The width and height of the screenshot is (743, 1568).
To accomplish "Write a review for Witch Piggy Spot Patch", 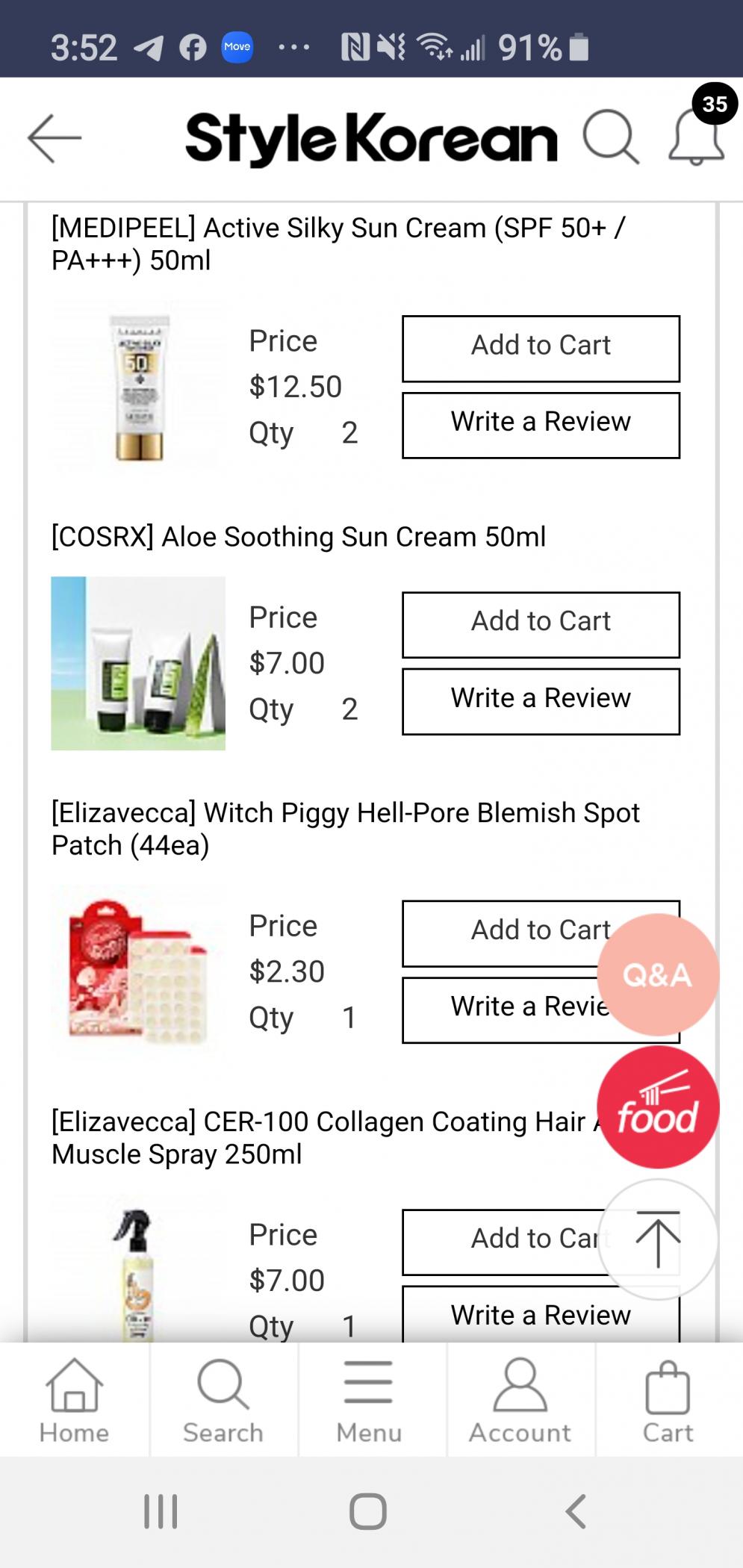I will tap(500, 1009).
